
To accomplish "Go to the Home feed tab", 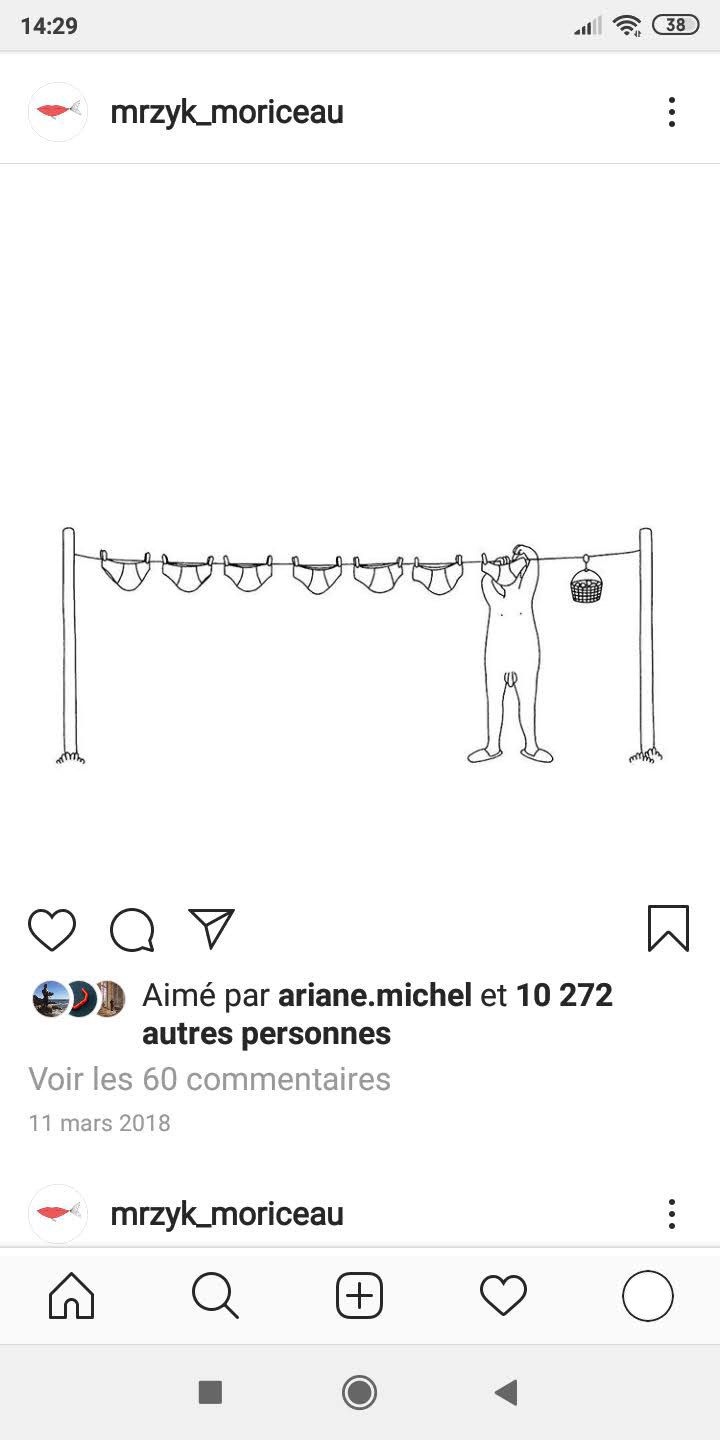I will coord(72,1297).
